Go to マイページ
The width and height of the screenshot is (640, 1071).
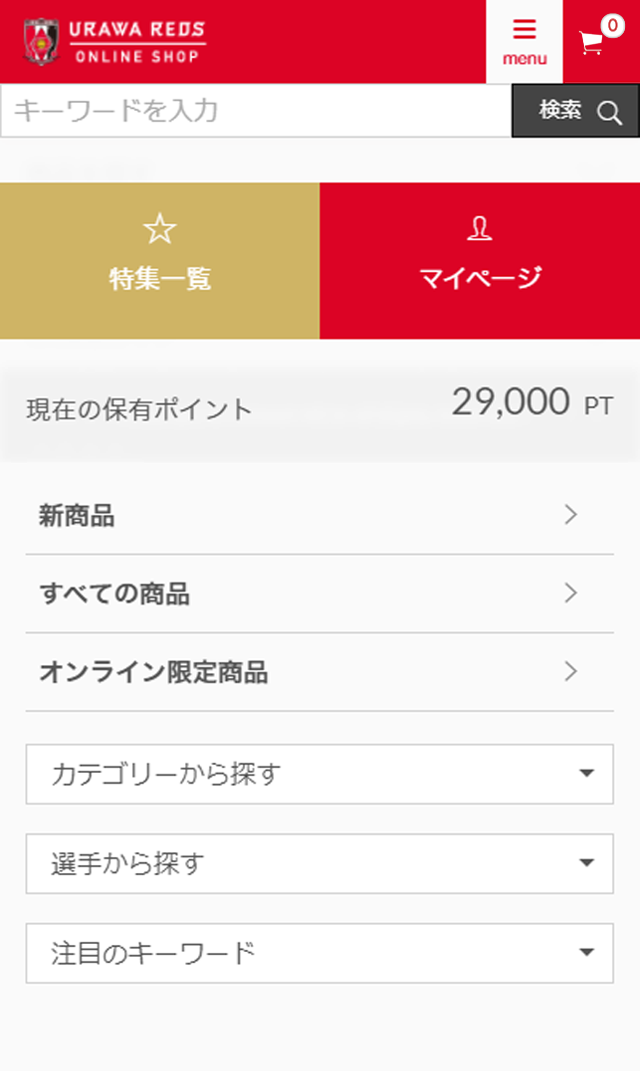480,260
